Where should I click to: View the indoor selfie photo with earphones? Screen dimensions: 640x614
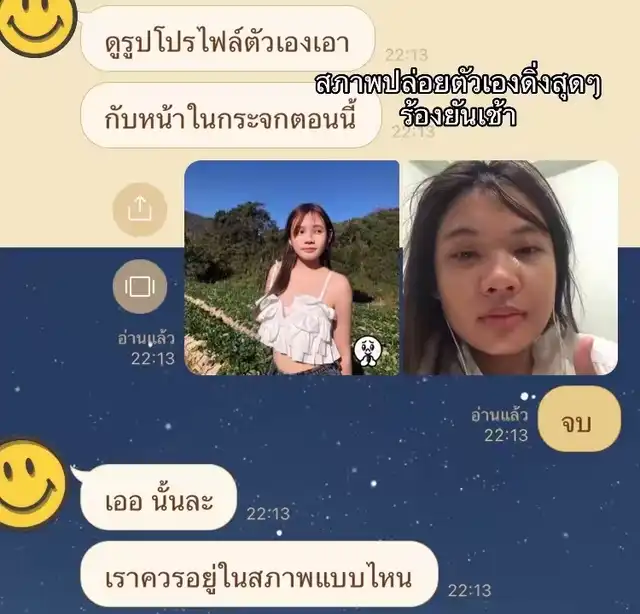coord(509,268)
